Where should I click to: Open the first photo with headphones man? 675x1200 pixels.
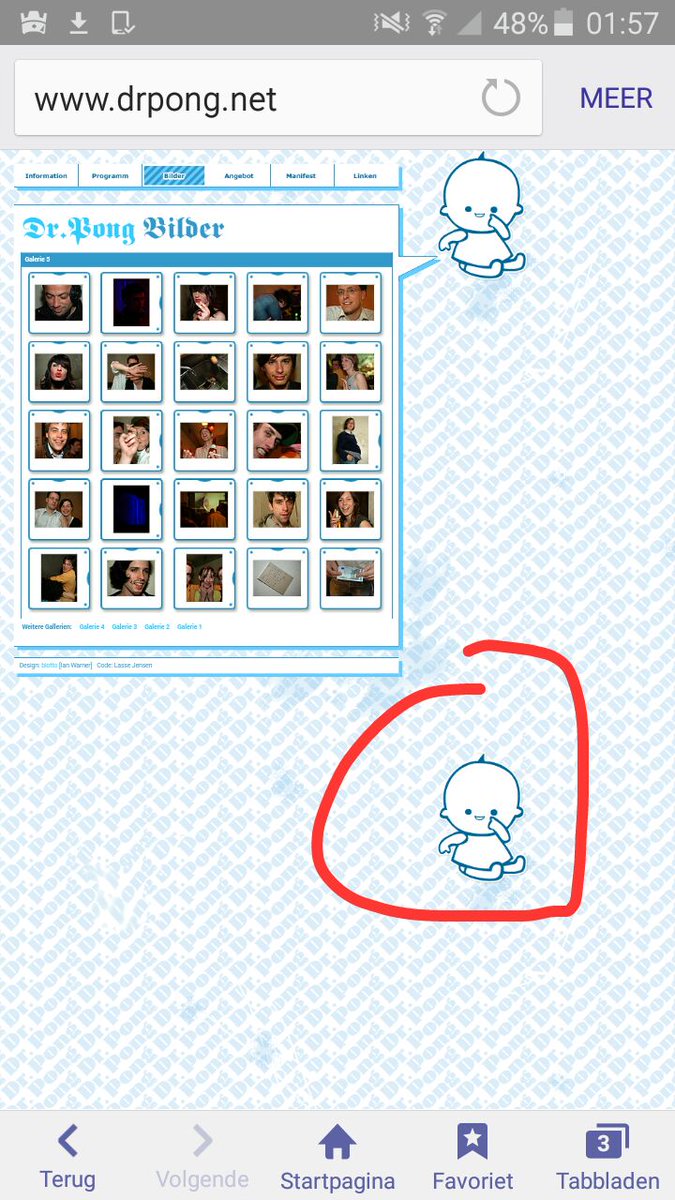click(59, 302)
